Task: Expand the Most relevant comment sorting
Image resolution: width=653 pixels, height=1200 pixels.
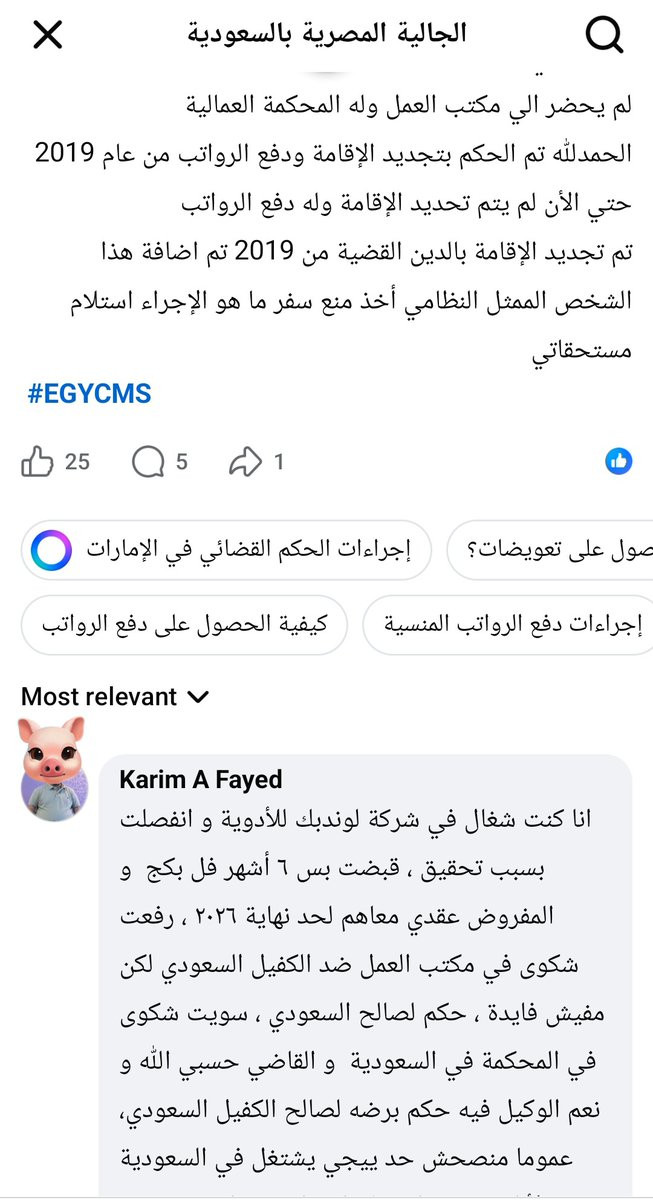Action: 115,697
